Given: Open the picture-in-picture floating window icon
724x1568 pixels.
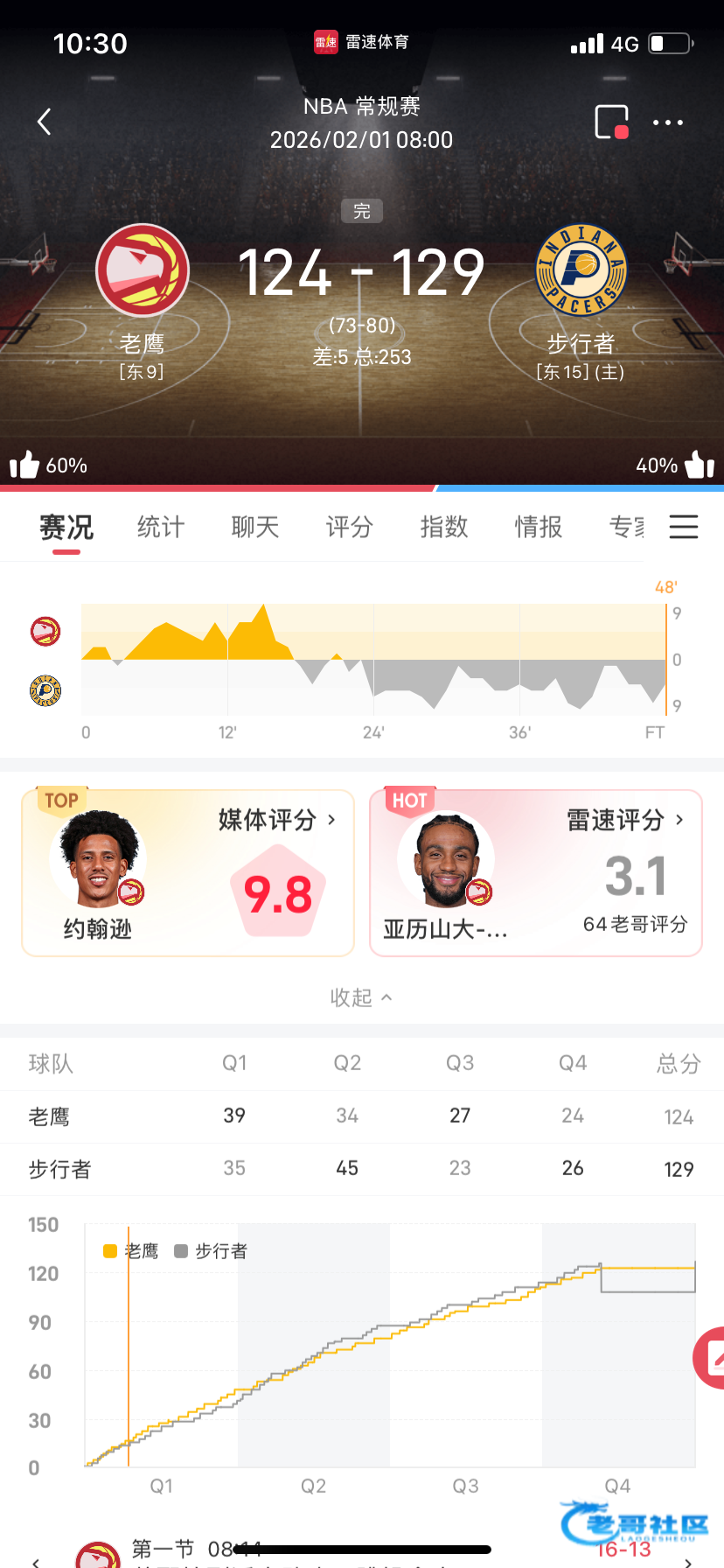Looking at the screenshot, I should coord(611,122).
